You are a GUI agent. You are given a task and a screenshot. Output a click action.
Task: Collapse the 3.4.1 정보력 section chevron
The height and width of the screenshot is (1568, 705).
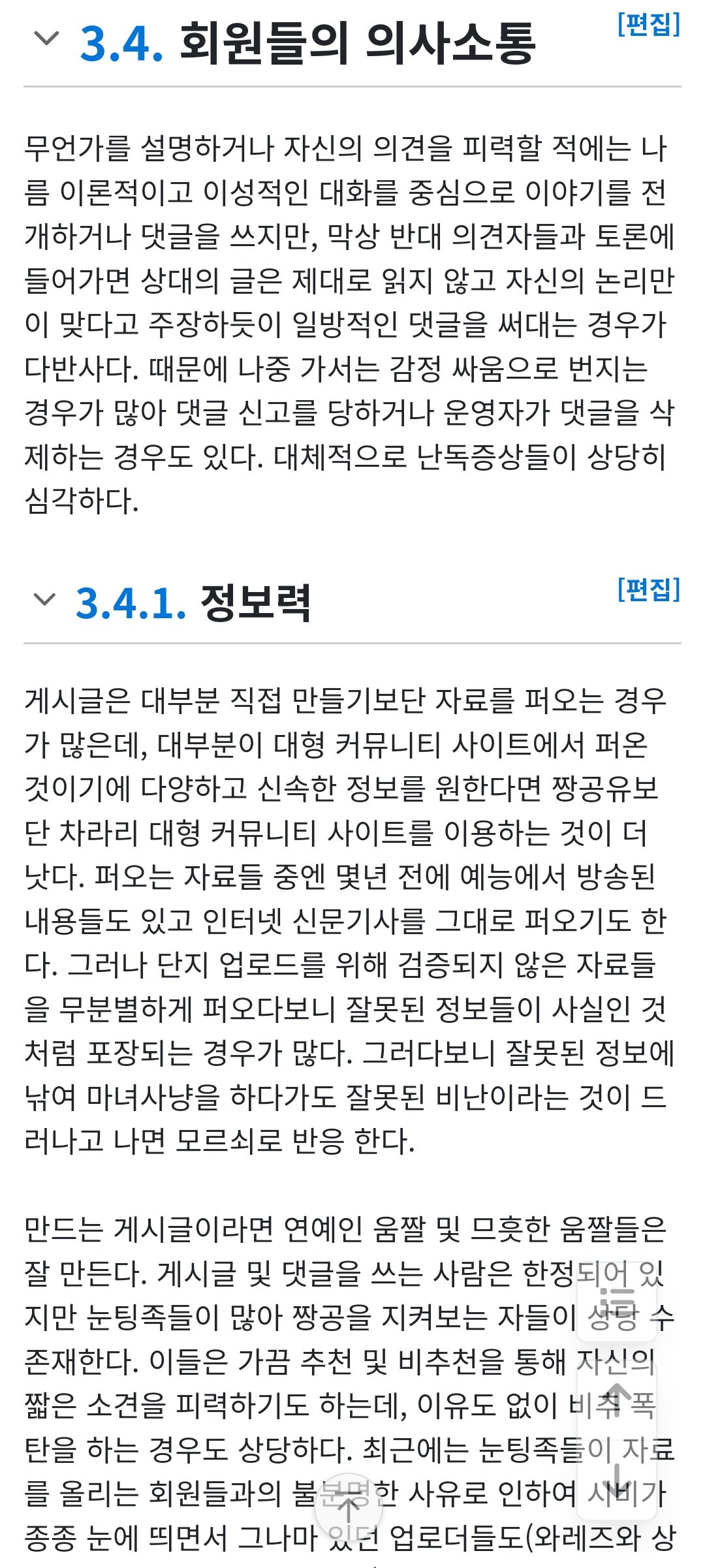pyautogui.click(x=44, y=599)
